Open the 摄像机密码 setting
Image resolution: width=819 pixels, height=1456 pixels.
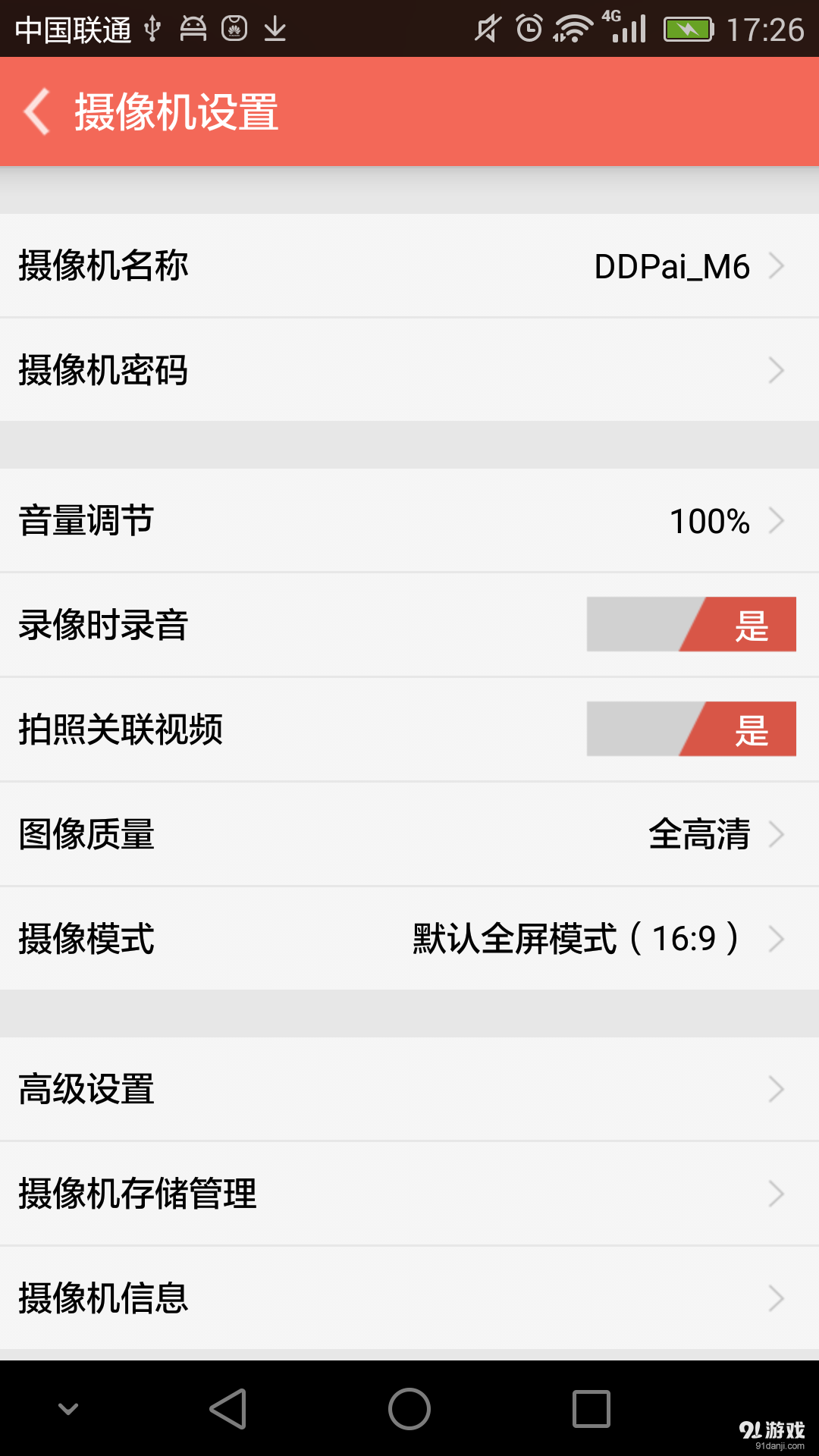tap(409, 370)
